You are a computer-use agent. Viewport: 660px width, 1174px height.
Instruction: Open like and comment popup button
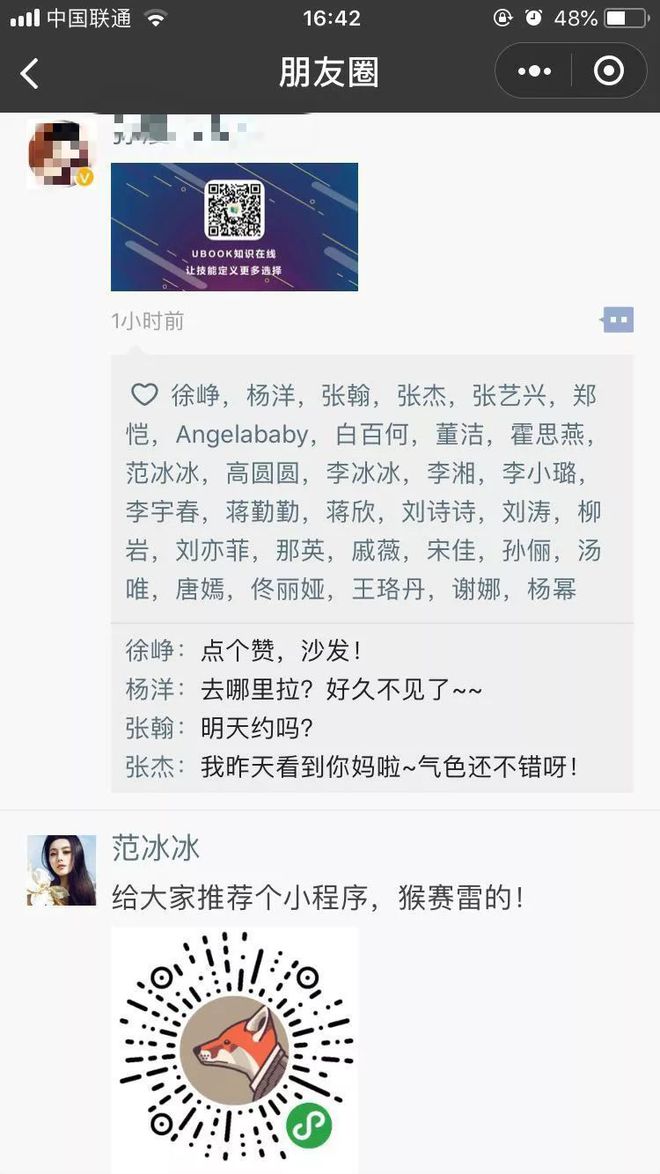[617, 320]
